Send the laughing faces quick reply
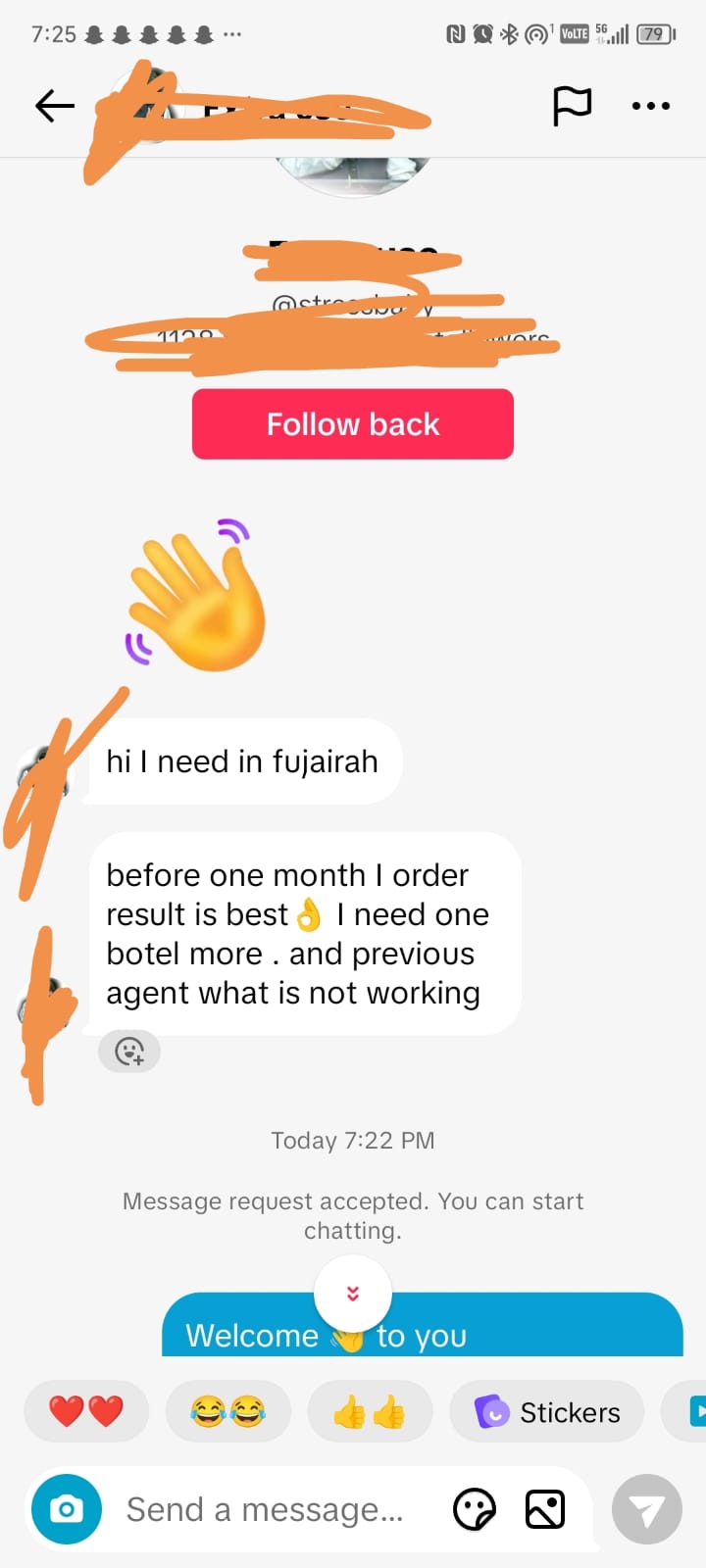The height and width of the screenshot is (1568, 706). [228, 1411]
